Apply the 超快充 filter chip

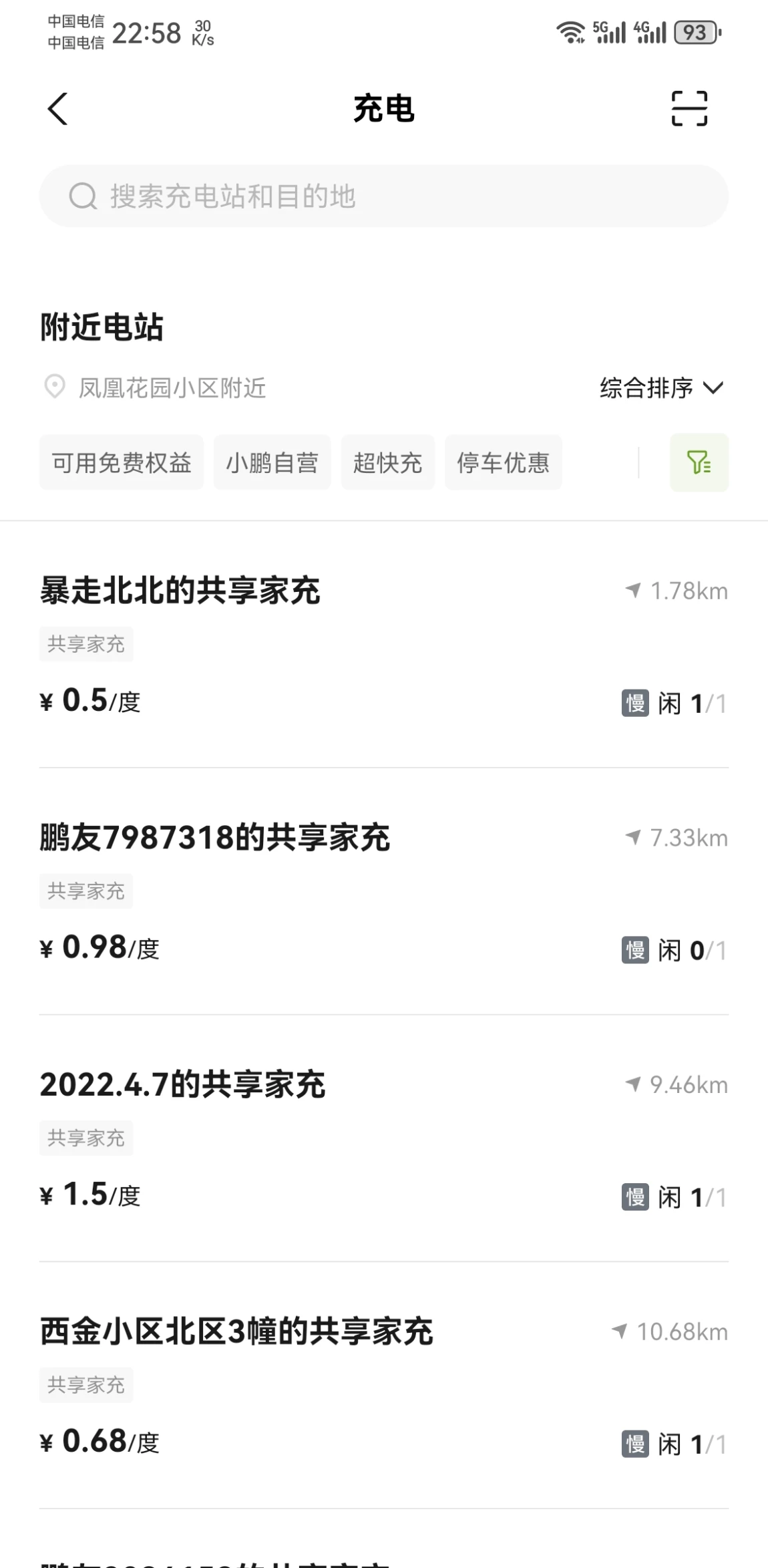387,463
